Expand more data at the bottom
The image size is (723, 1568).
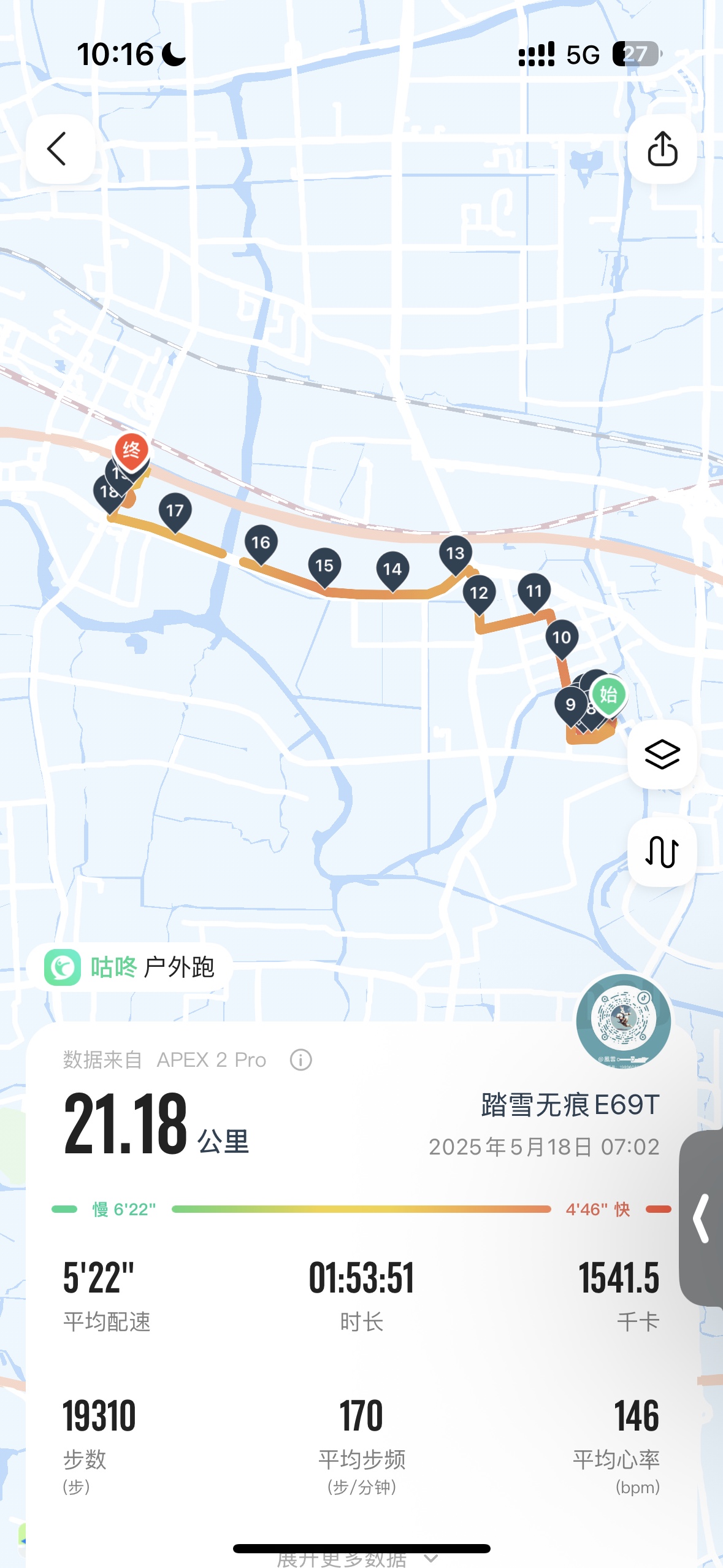coord(356,1558)
